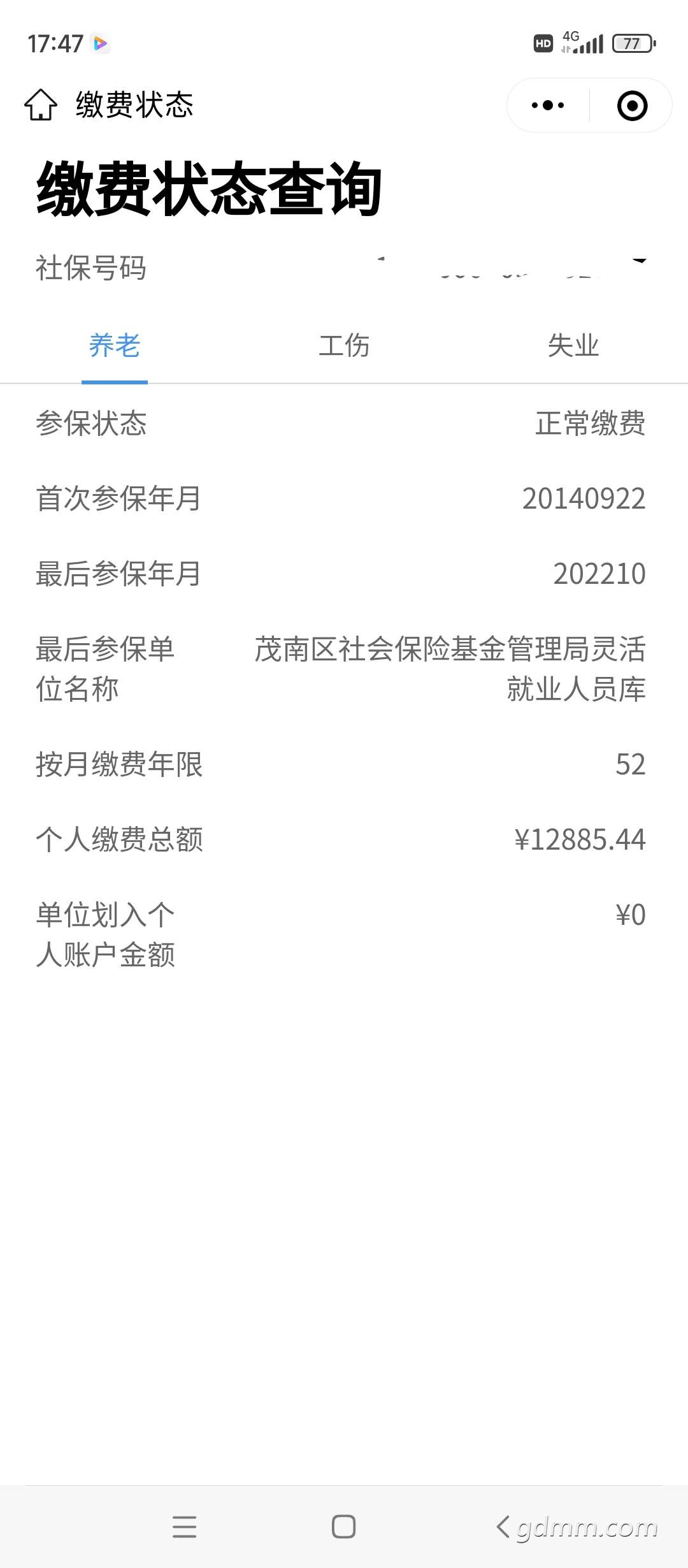The image size is (688, 1568).
Task: Open the three-dot more options menu
Action: tap(548, 105)
